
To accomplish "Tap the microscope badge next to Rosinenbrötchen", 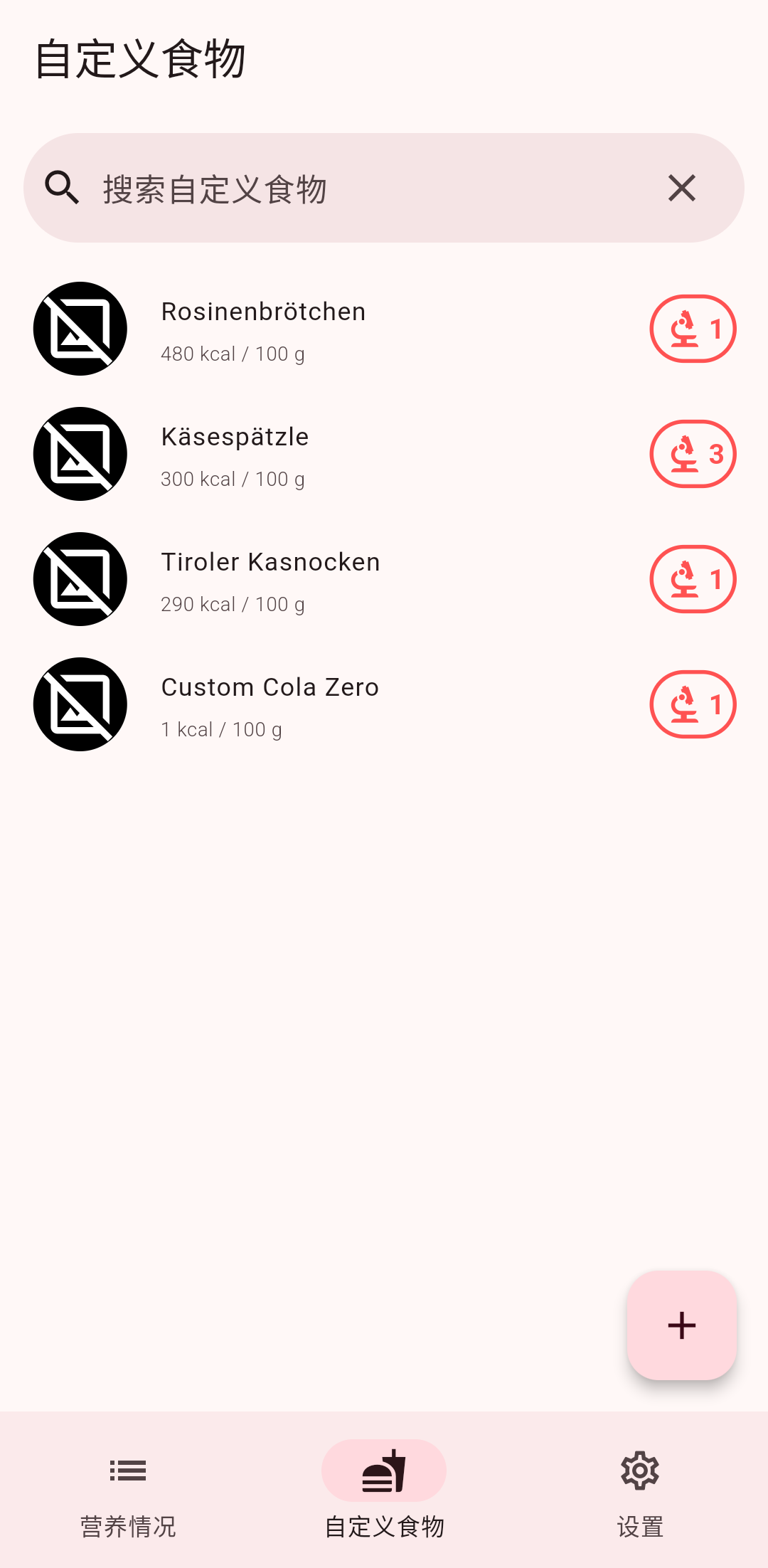I will point(693,329).
